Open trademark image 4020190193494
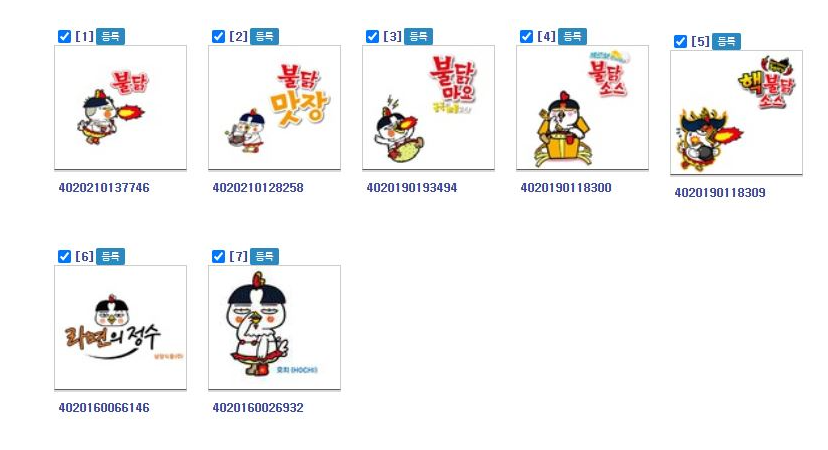 [428, 107]
